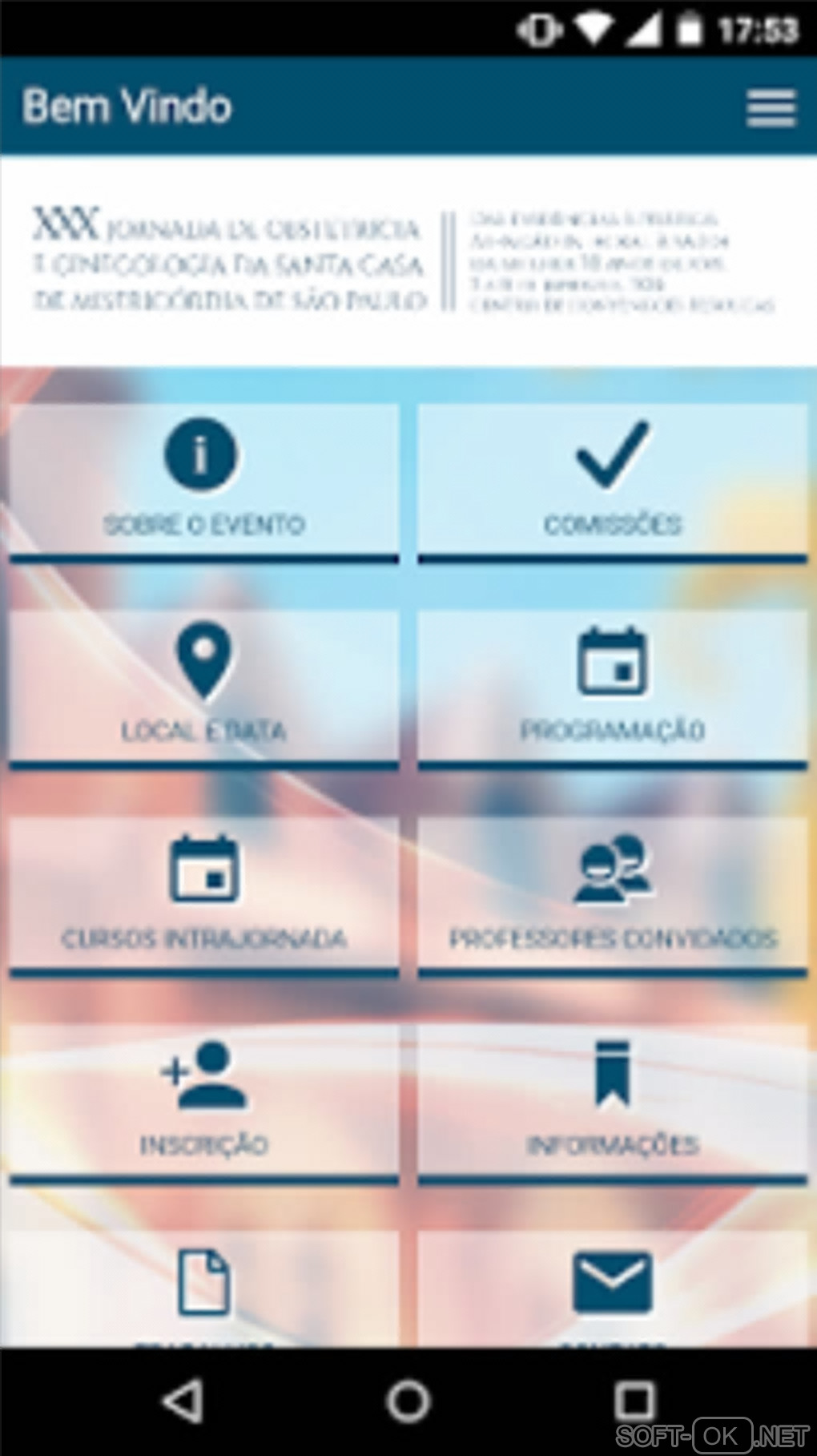Image resolution: width=817 pixels, height=1456 pixels.
Task: Open the Programação schedule
Action: [612, 689]
